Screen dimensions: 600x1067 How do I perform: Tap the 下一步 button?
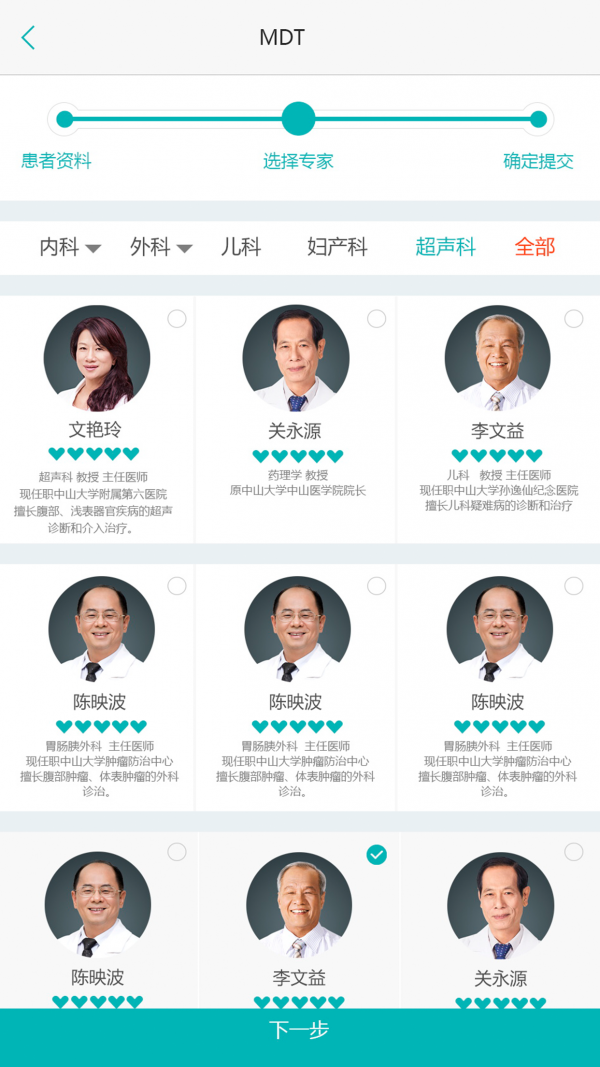pos(300,1030)
